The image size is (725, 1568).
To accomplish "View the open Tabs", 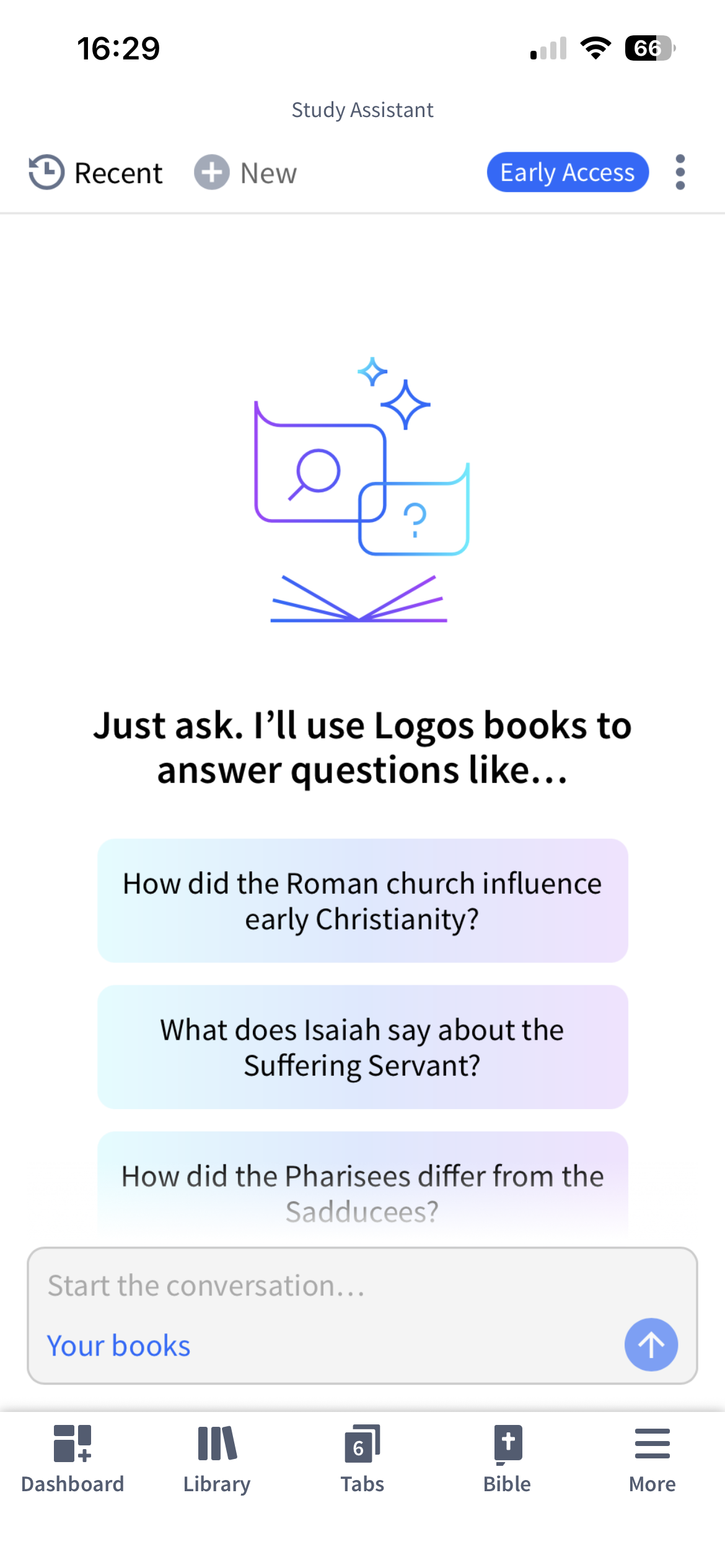I will click(x=362, y=1459).
